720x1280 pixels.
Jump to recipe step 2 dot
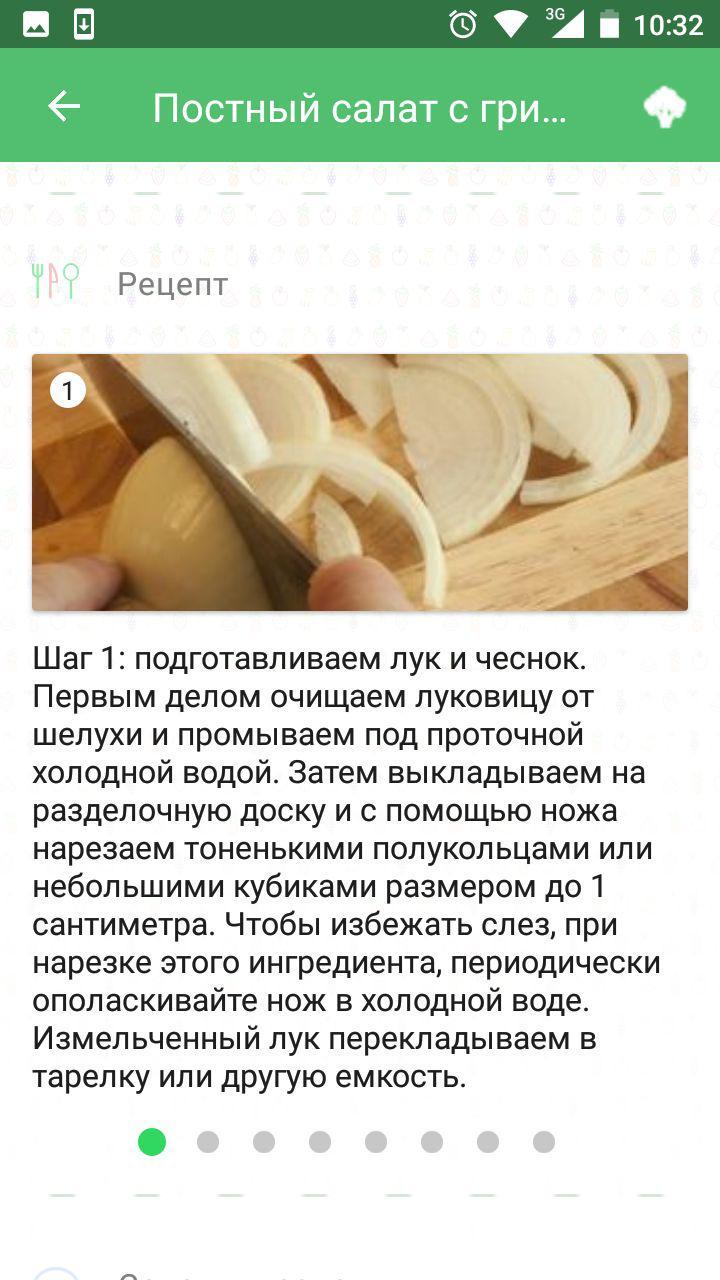point(208,1142)
